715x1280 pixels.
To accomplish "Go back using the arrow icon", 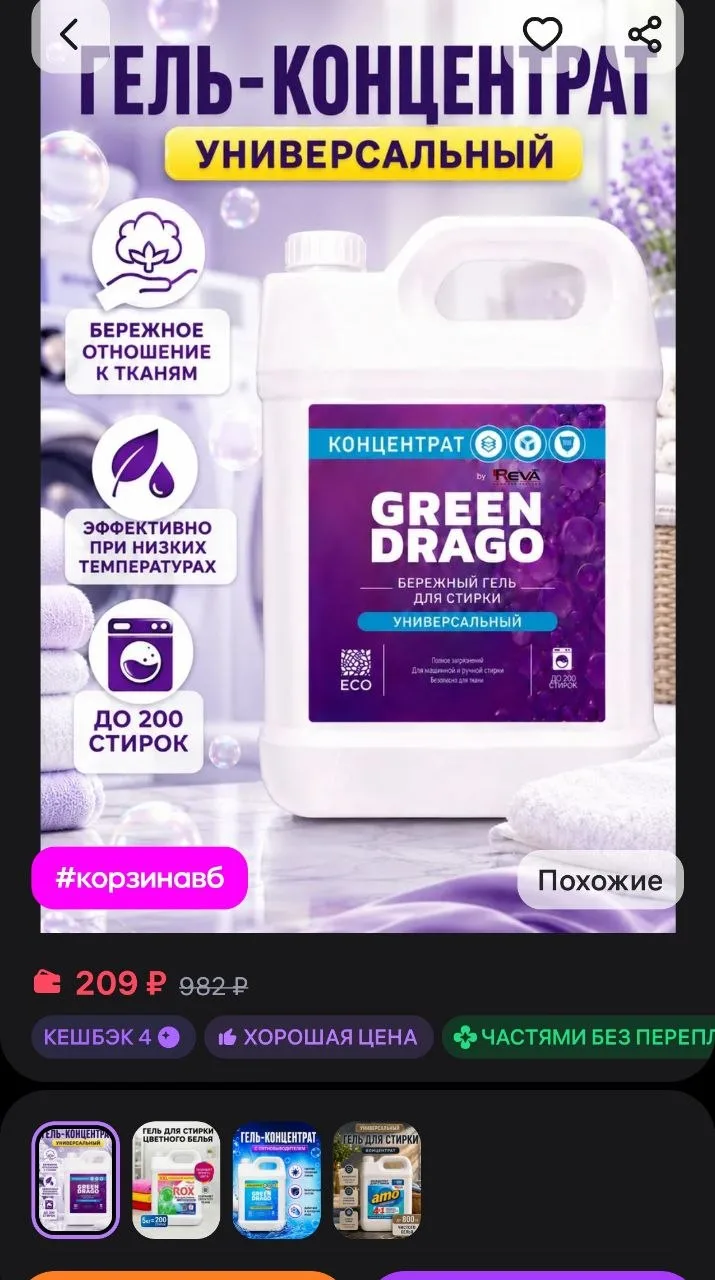I will (x=69, y=35).
